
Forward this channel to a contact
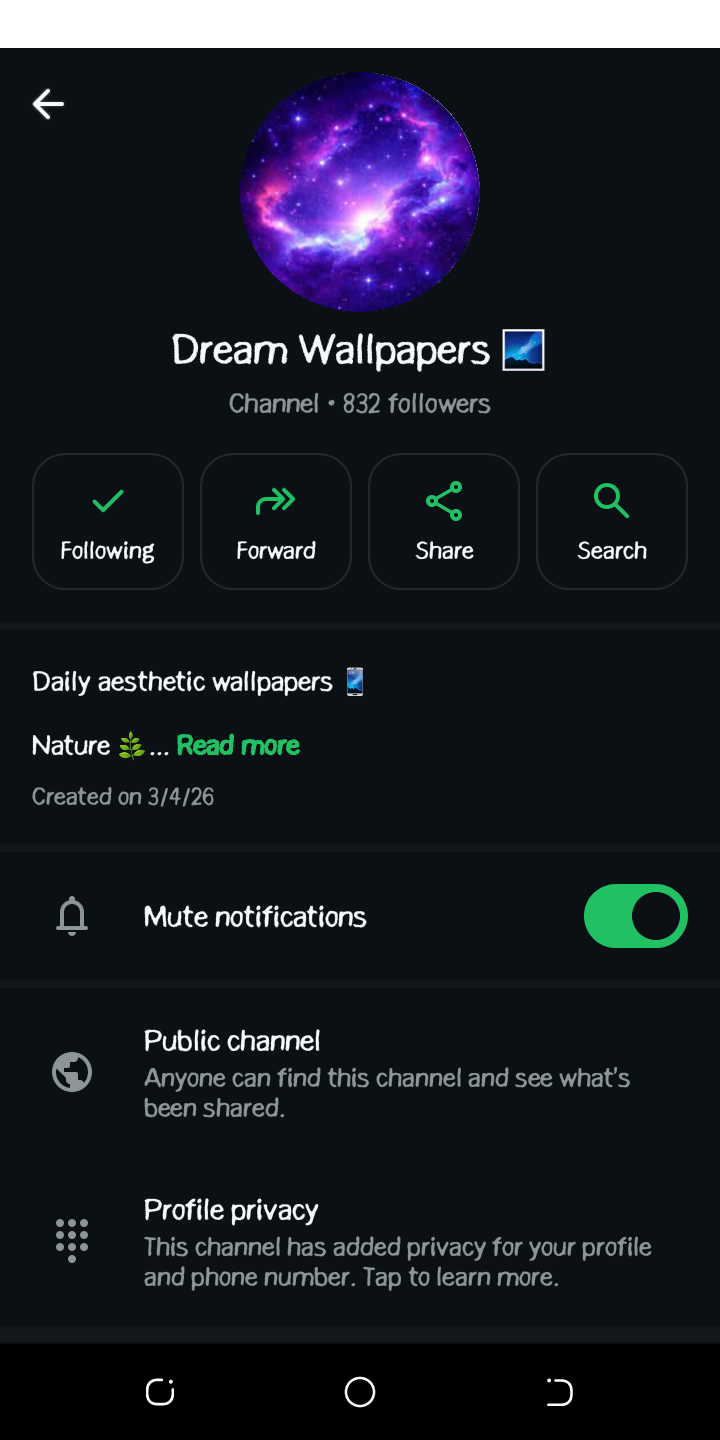(276, 521)
